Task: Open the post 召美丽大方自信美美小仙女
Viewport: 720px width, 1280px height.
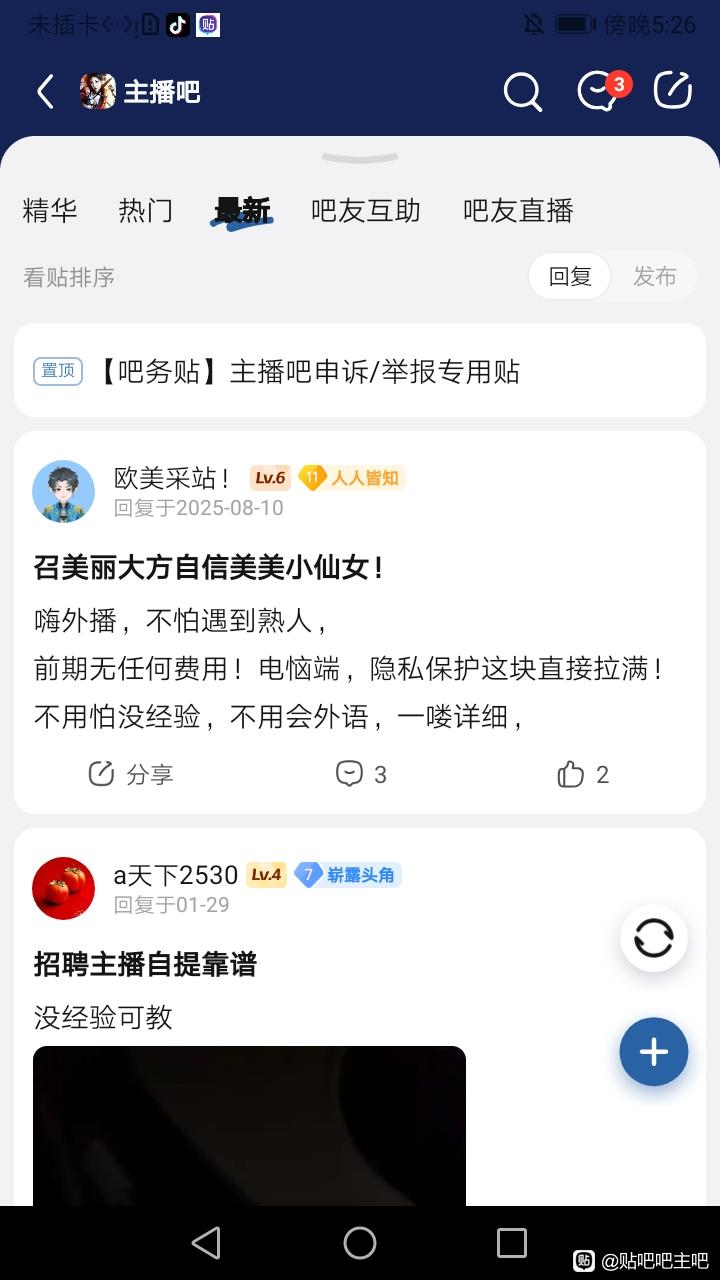Action: [x=210, y=568]
